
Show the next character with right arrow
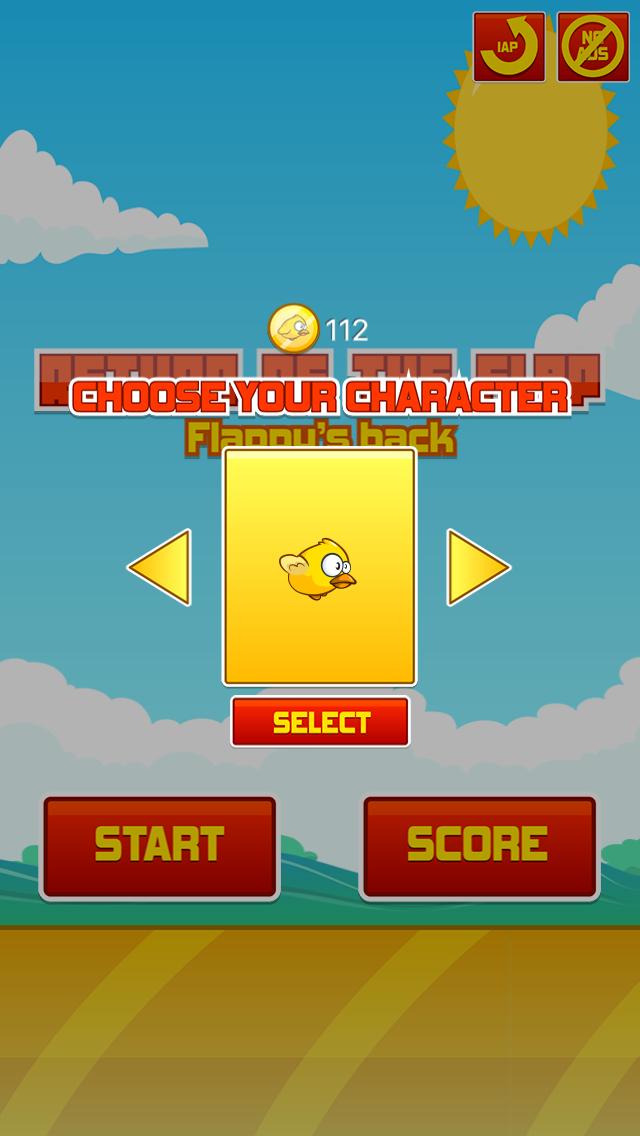[477, 567]
